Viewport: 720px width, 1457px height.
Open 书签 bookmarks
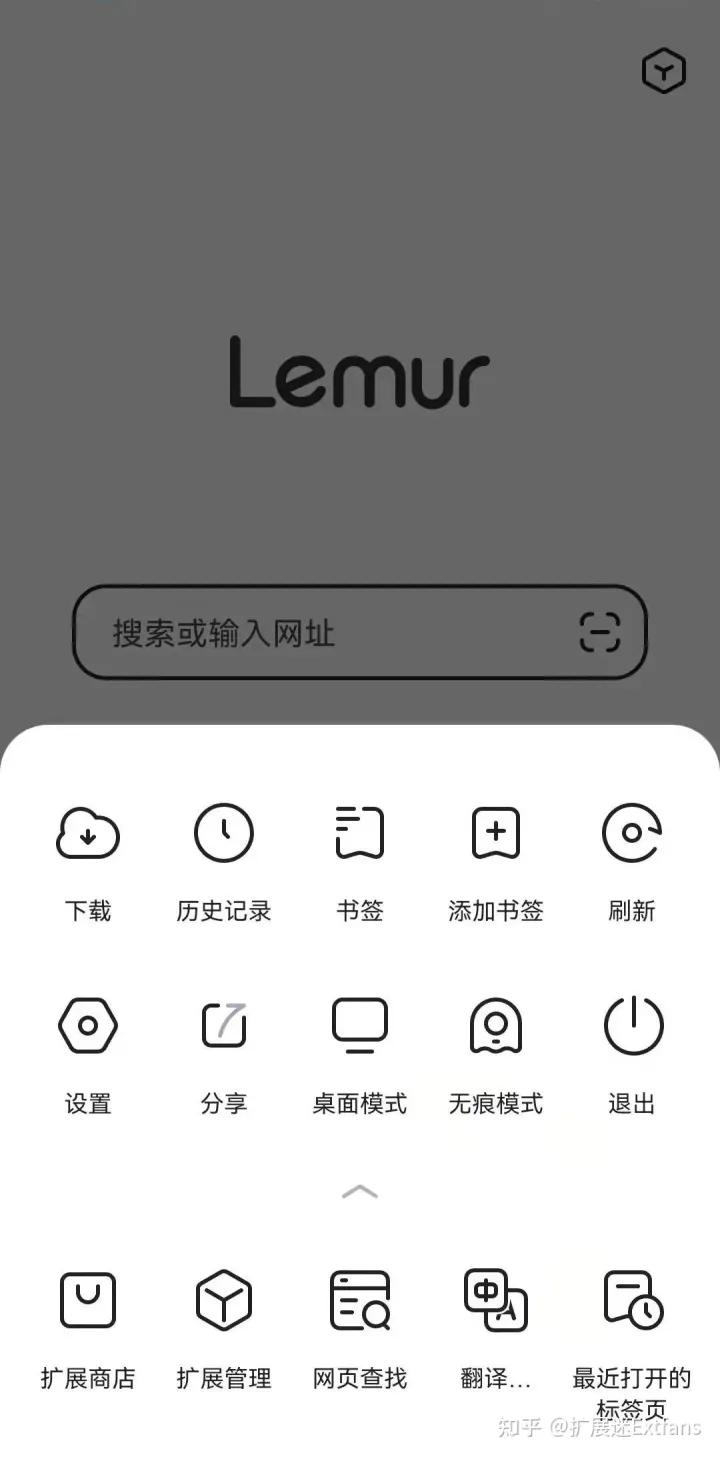click(x=360, y=856)
